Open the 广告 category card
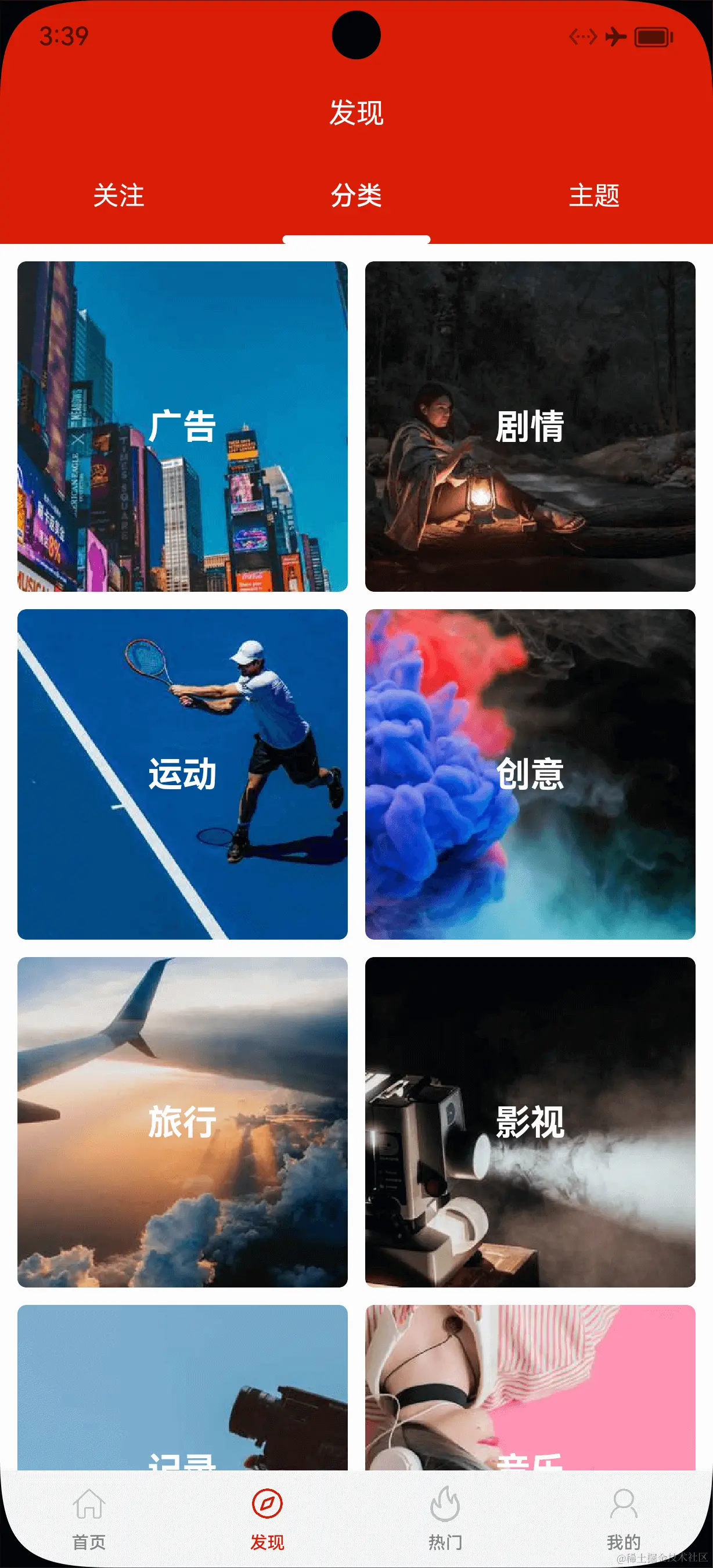713x1568 pixels. coord(182,426)
